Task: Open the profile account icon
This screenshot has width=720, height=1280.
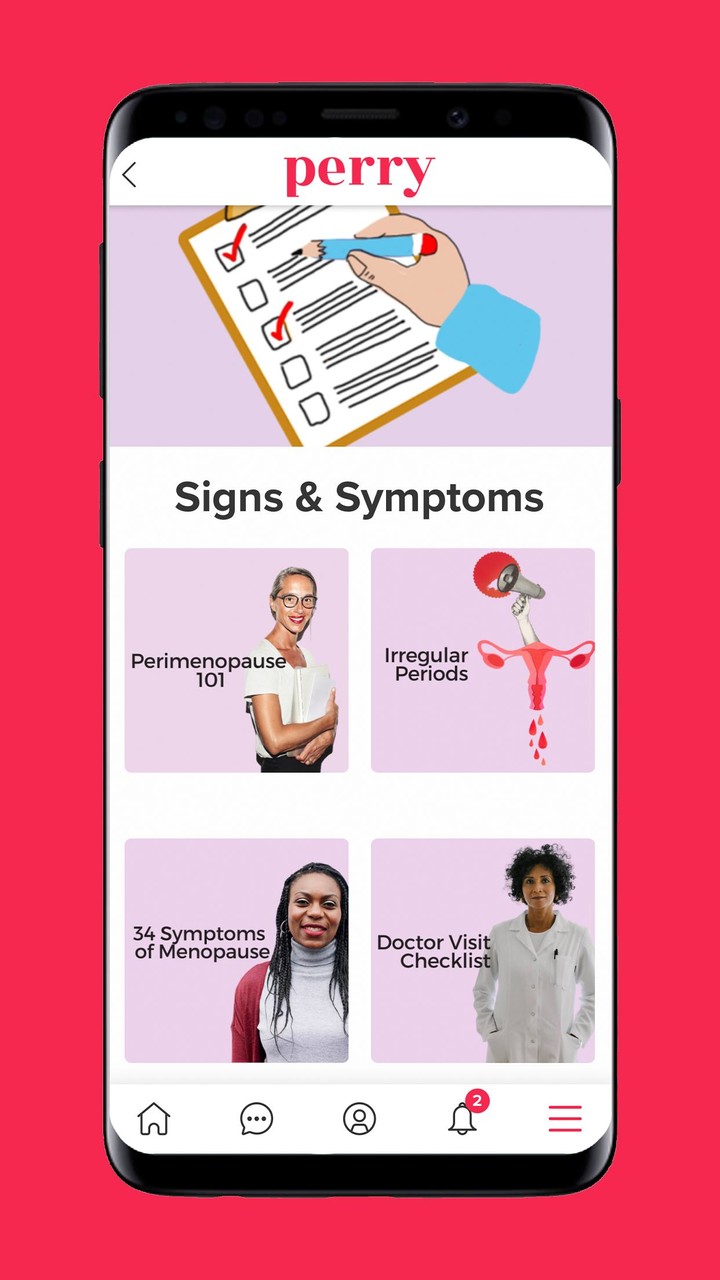Action: tap(359, 1119)
